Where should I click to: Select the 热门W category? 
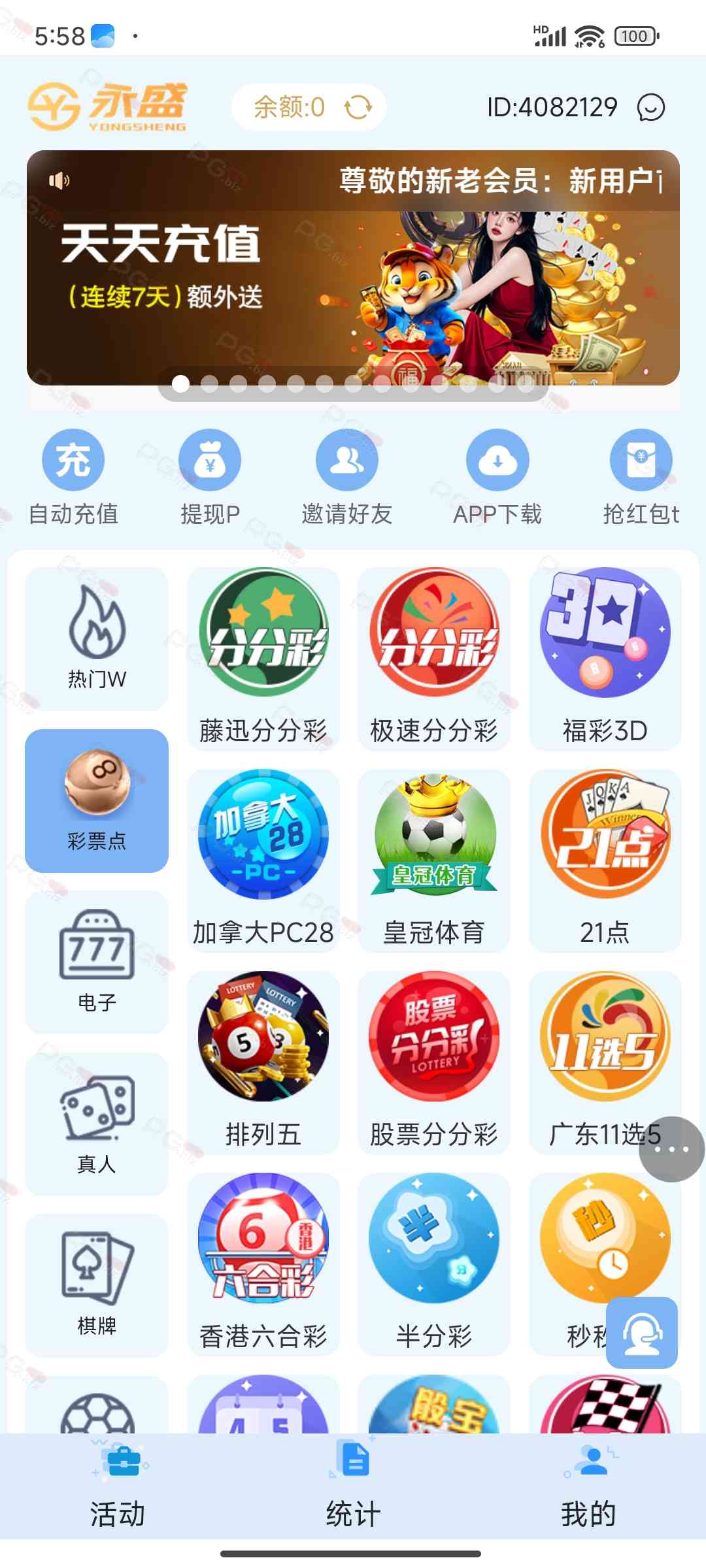(x=97, y=638)
